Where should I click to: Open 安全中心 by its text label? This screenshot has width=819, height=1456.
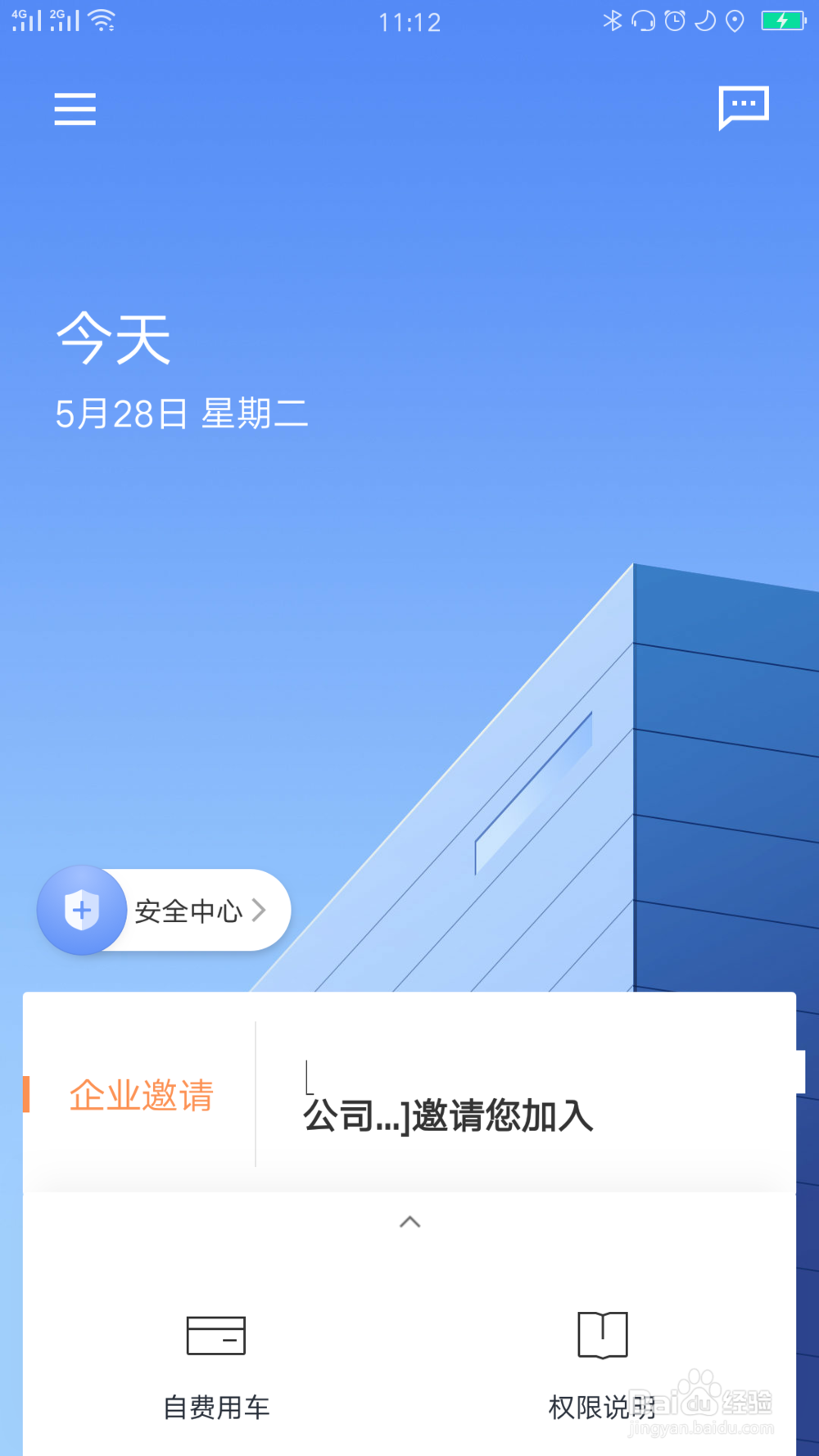pos(187,910)
